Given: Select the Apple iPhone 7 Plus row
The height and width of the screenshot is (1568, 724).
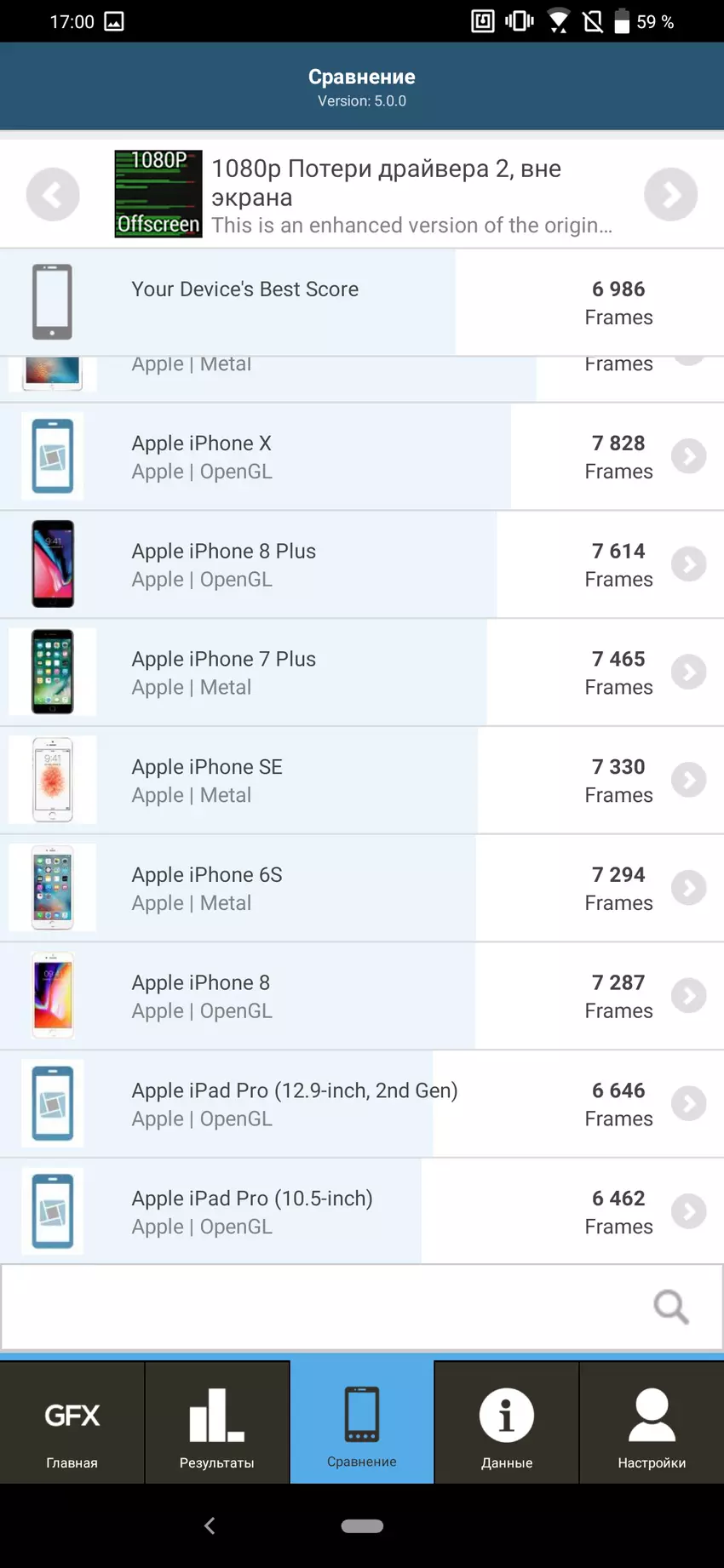Looking at the screenshot, I should [362, 672].
